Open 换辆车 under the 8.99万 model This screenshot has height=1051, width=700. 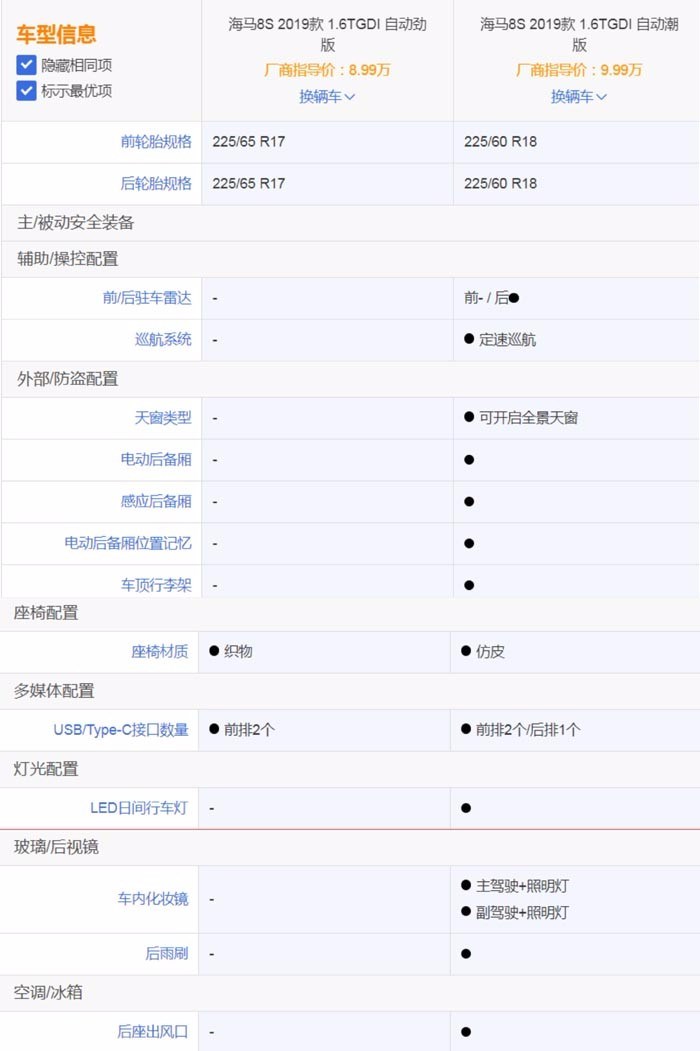(327, 96)
